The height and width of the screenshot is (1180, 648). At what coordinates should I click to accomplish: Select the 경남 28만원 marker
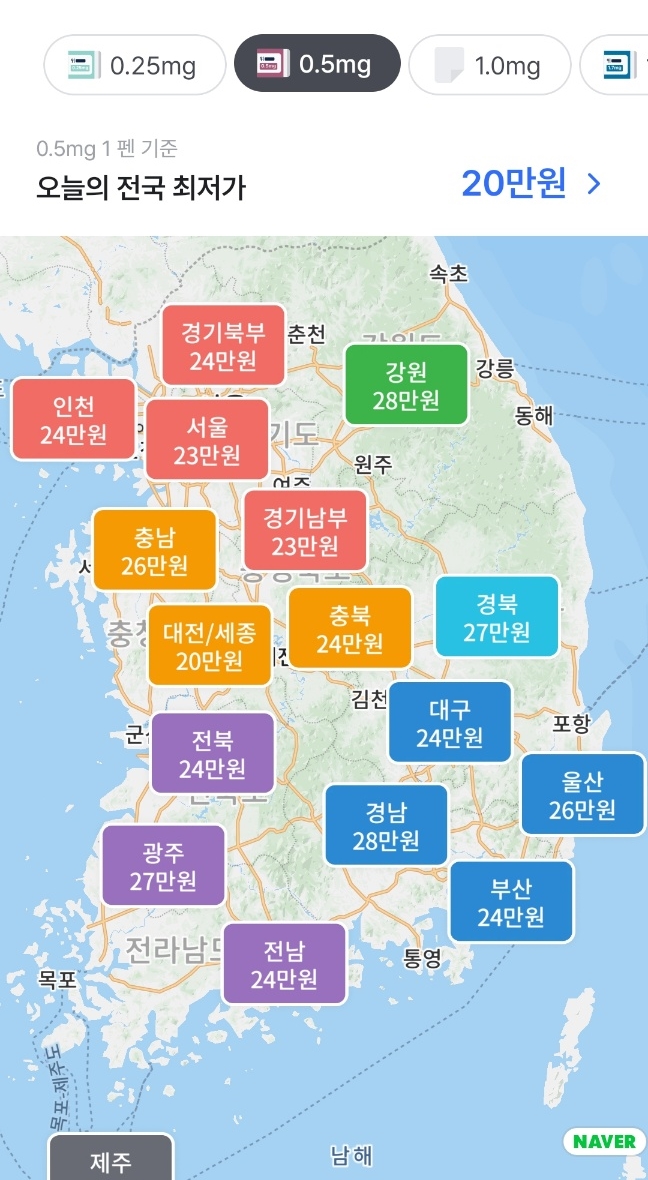[386, 825]
